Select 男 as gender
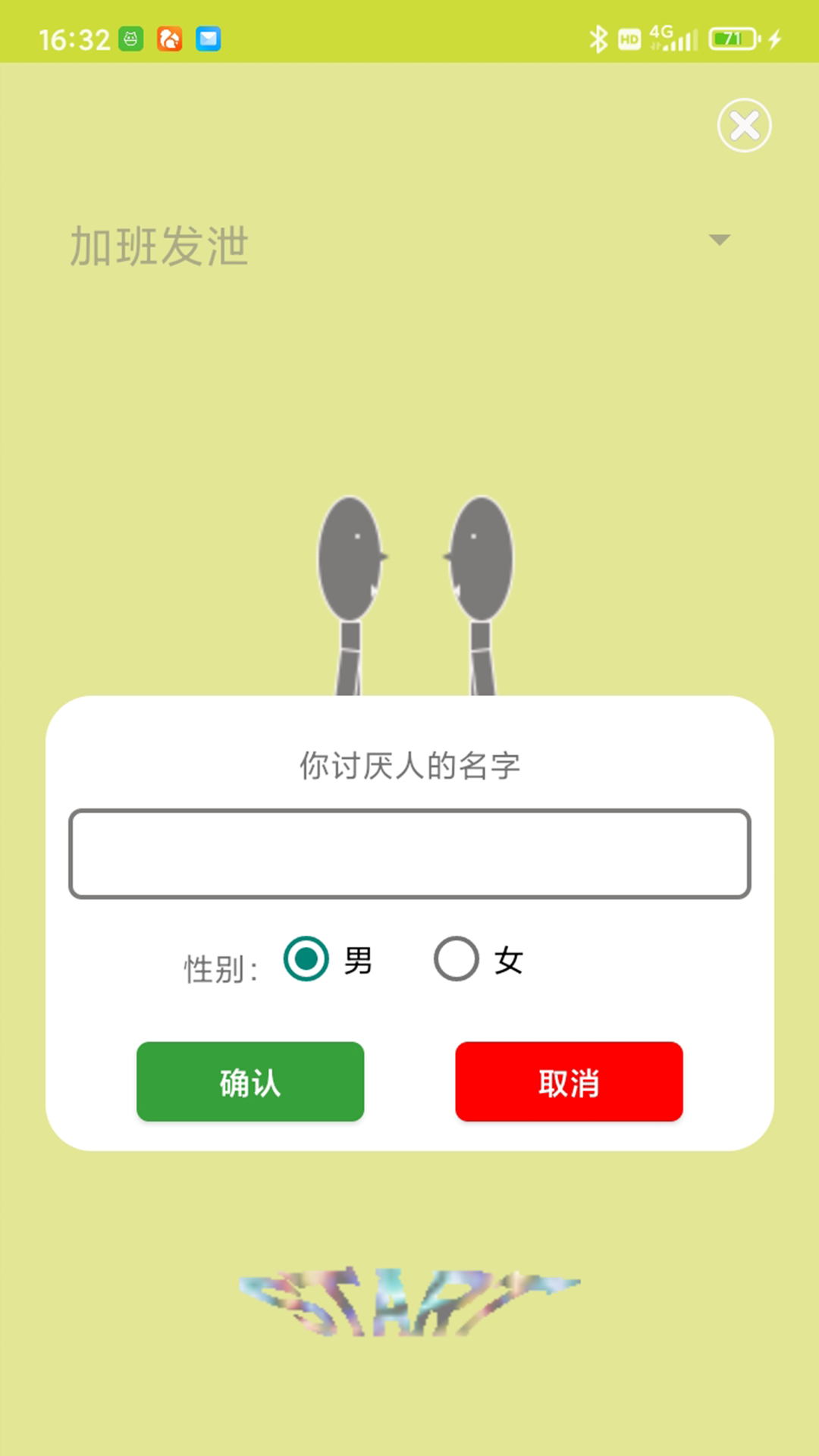 (x=306, y=959)
